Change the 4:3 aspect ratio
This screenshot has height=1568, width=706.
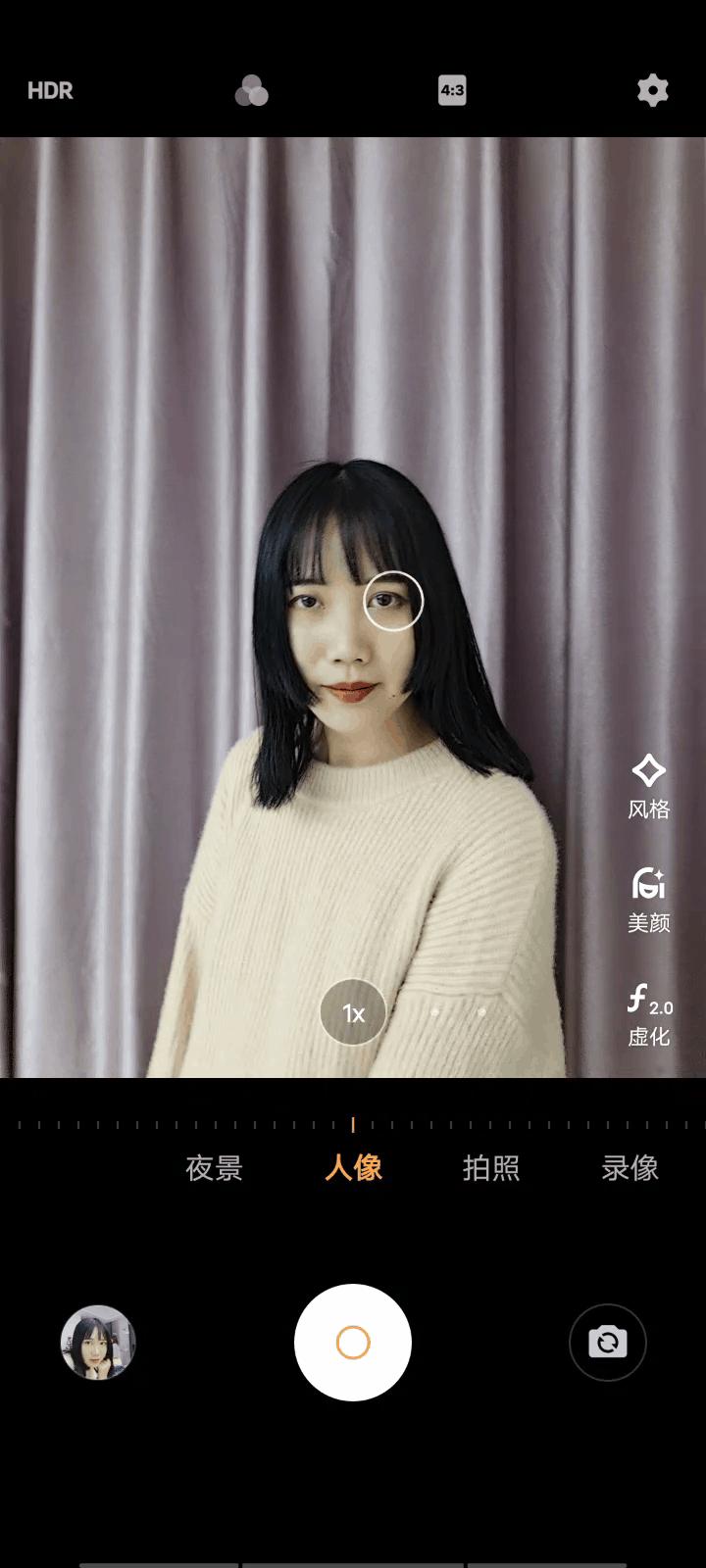(452, 90)
